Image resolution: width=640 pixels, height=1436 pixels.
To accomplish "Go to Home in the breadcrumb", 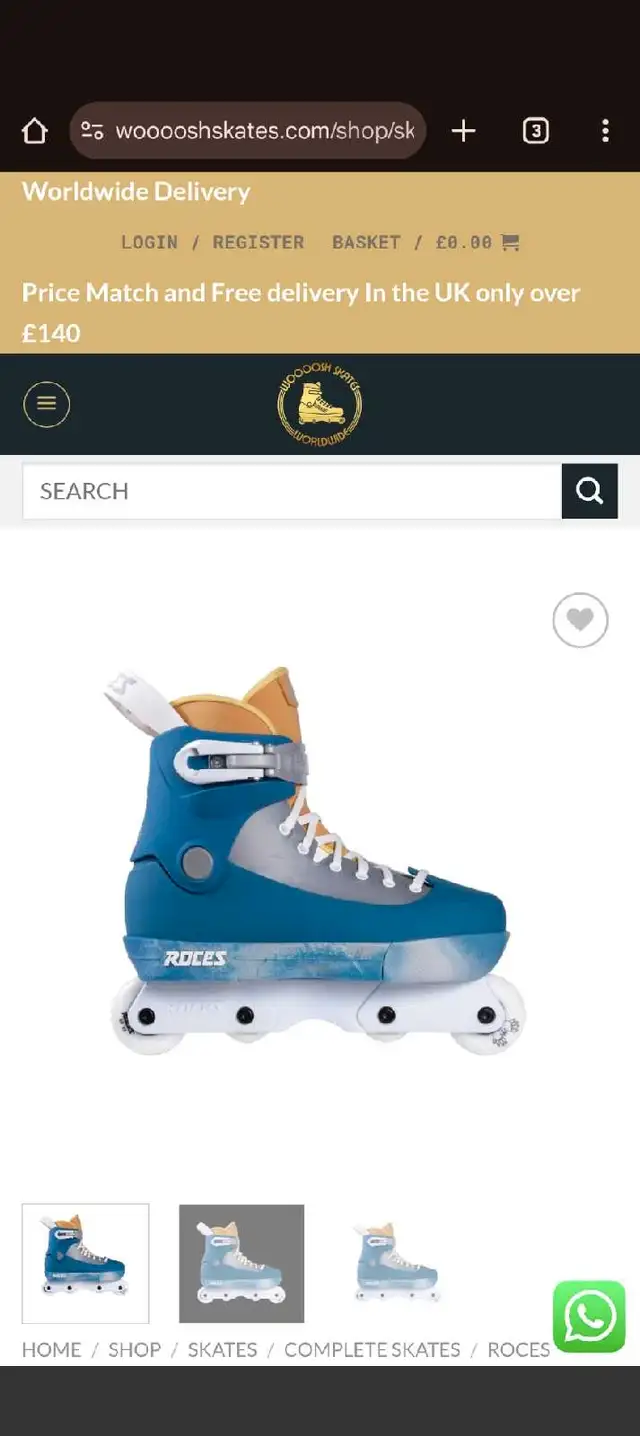I will point(52,1350).
